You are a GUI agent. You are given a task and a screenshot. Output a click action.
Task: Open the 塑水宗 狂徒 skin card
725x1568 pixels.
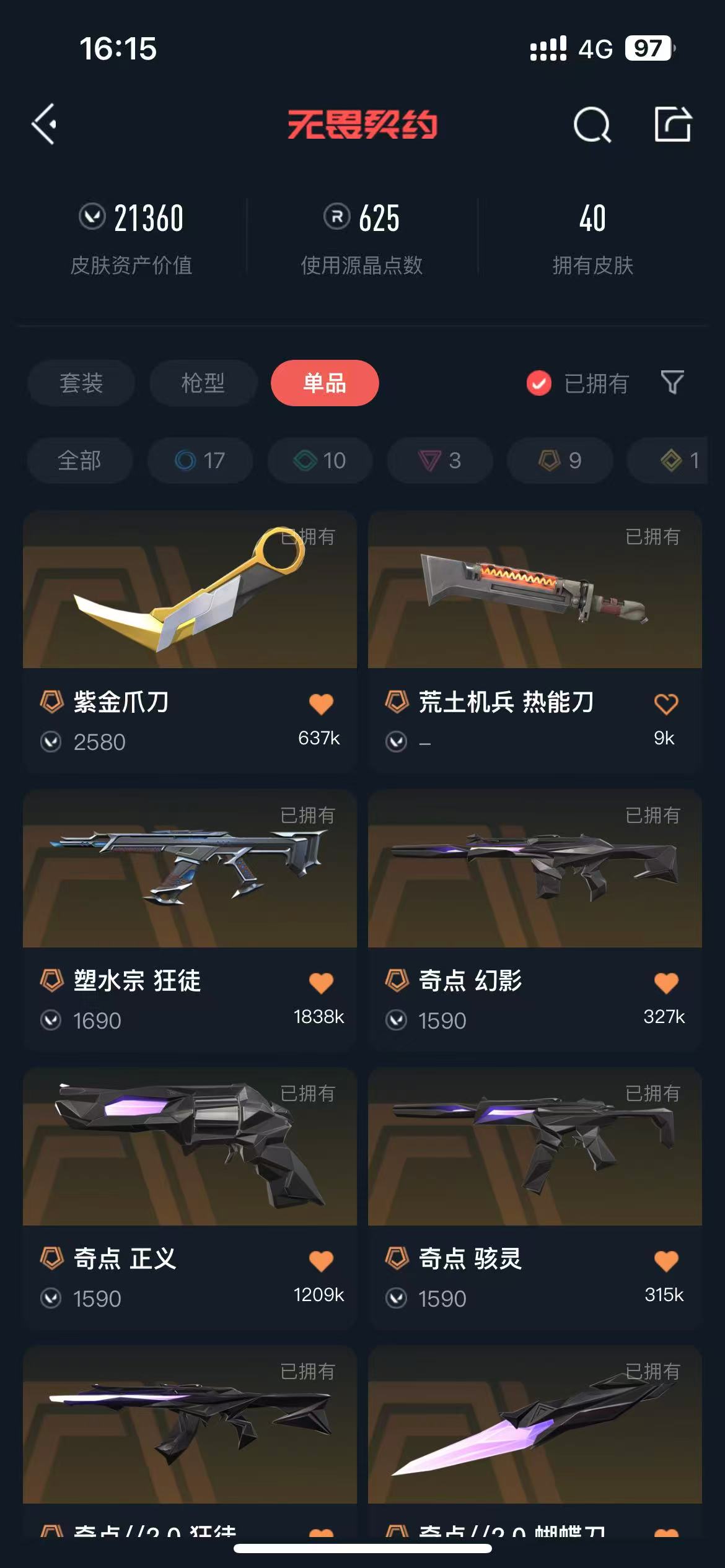(190, 920)
